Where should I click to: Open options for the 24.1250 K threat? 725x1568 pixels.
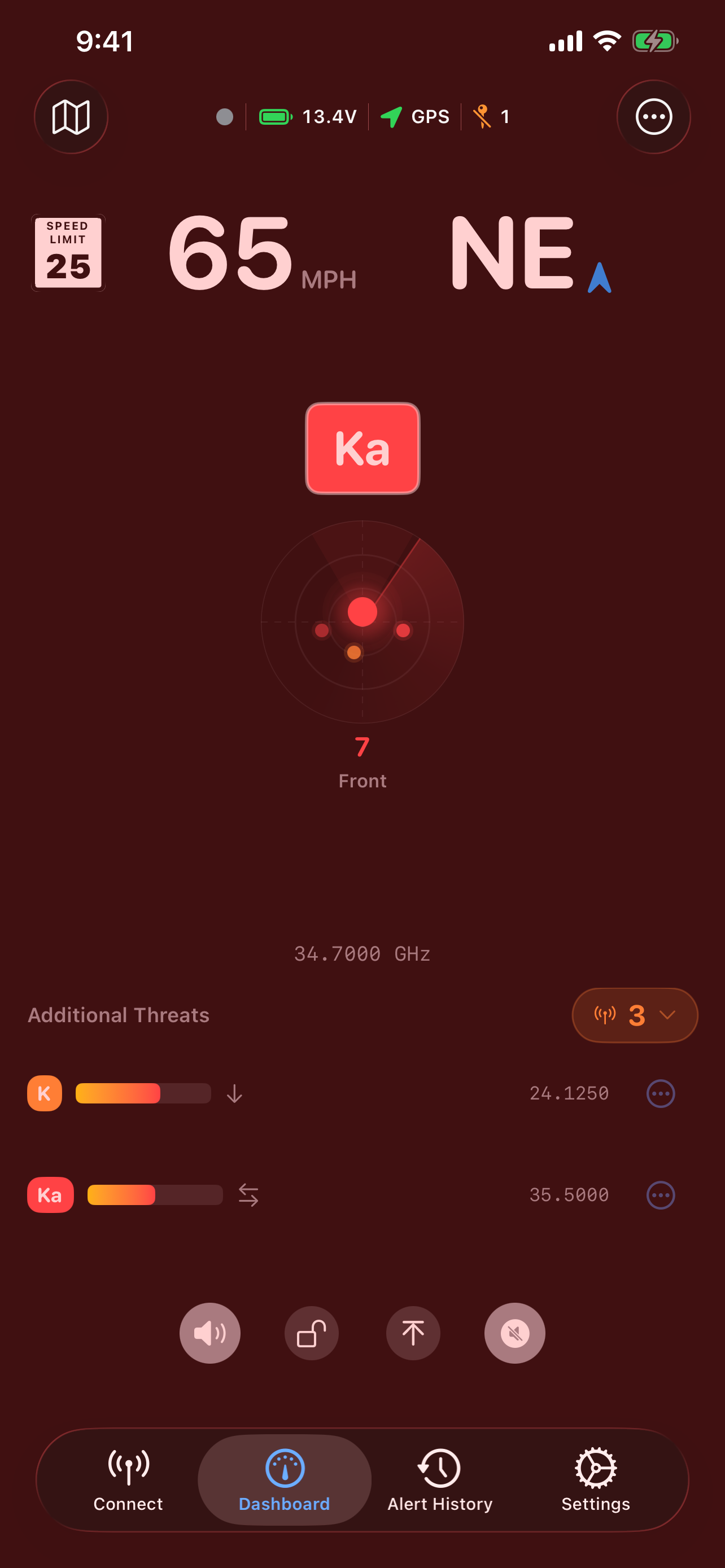[x=660, y=1094]
